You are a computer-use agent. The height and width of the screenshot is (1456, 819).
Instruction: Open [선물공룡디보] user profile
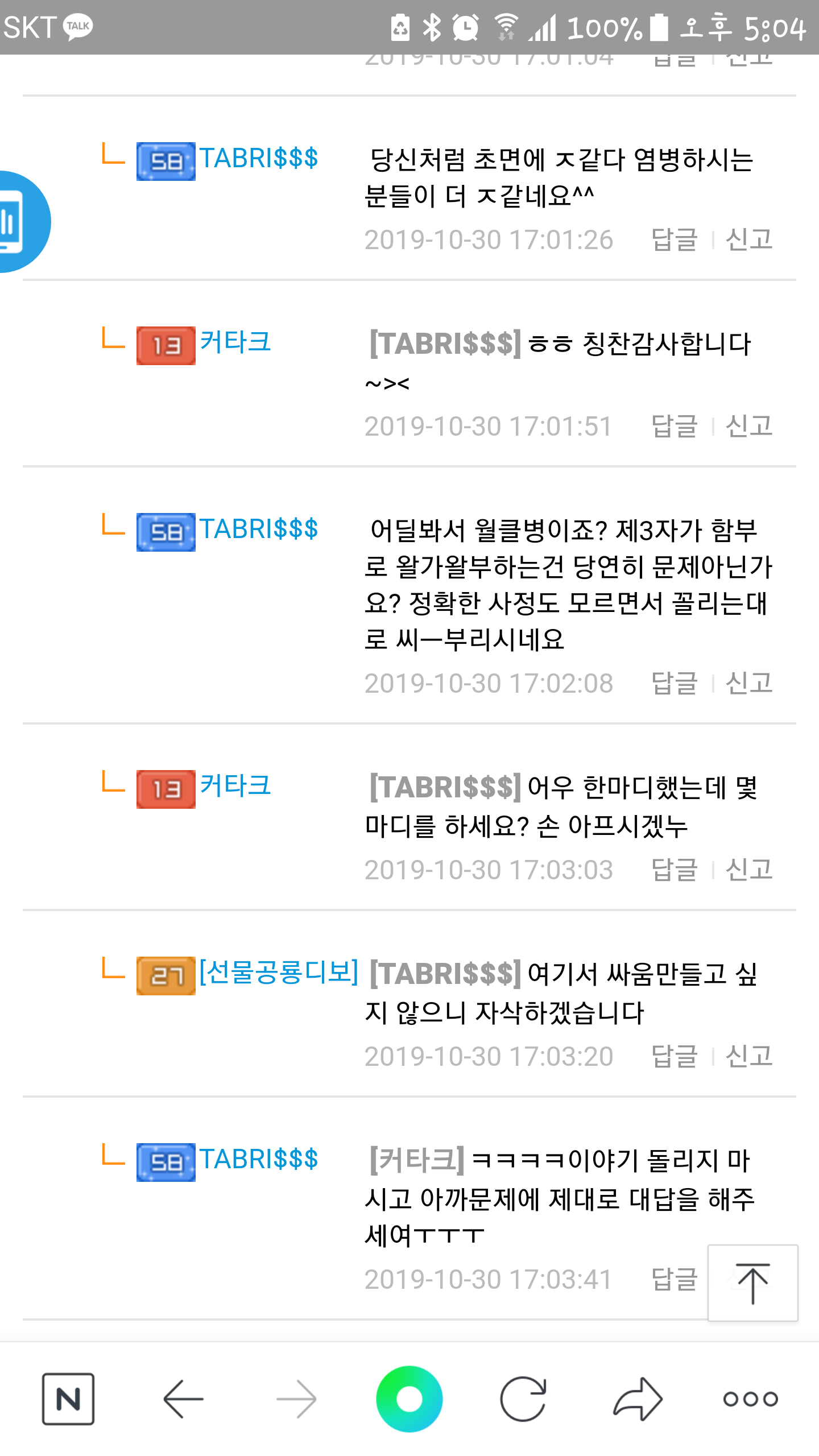(279, 972)
